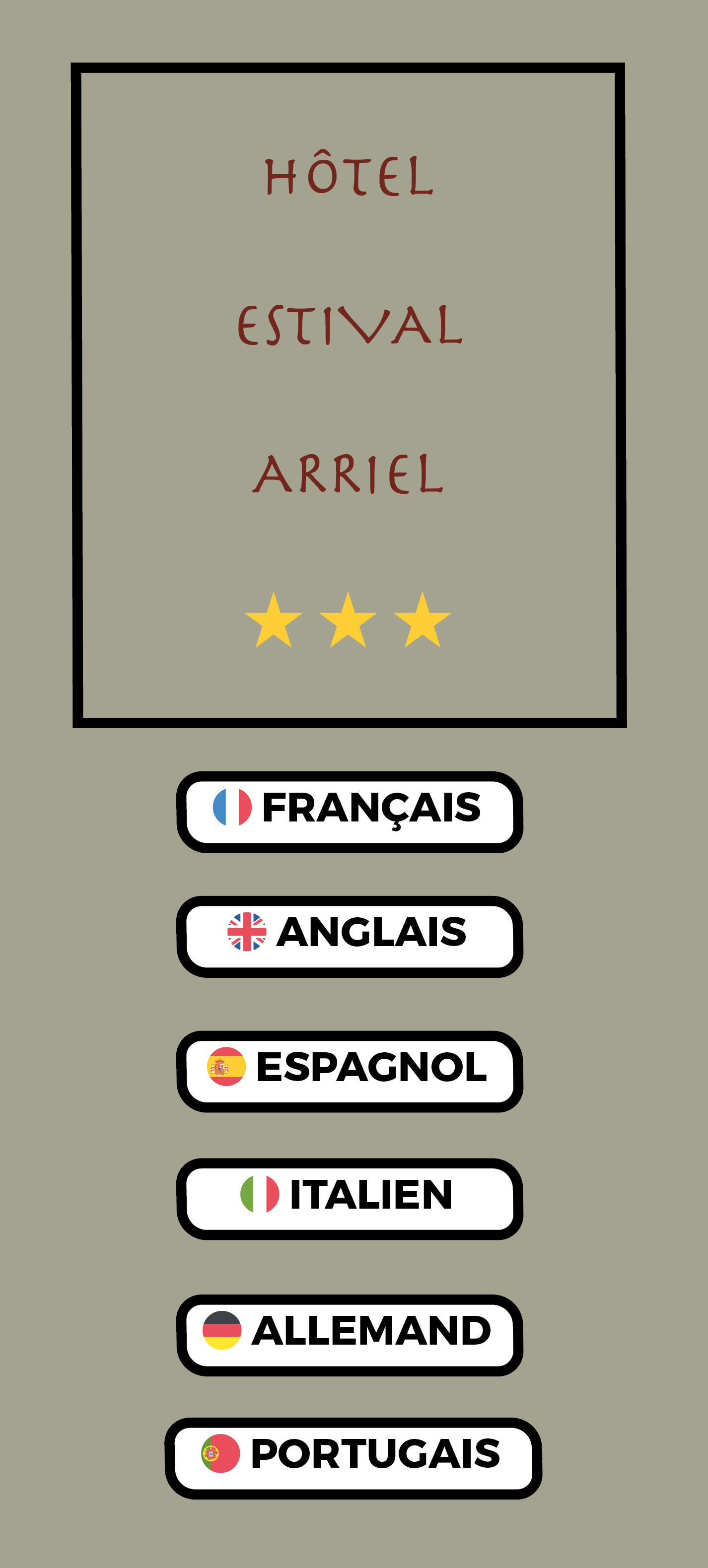The width and height of the screenshot is (708, 1568).
Task: Select the Portugais language button
Action: 353,1457
